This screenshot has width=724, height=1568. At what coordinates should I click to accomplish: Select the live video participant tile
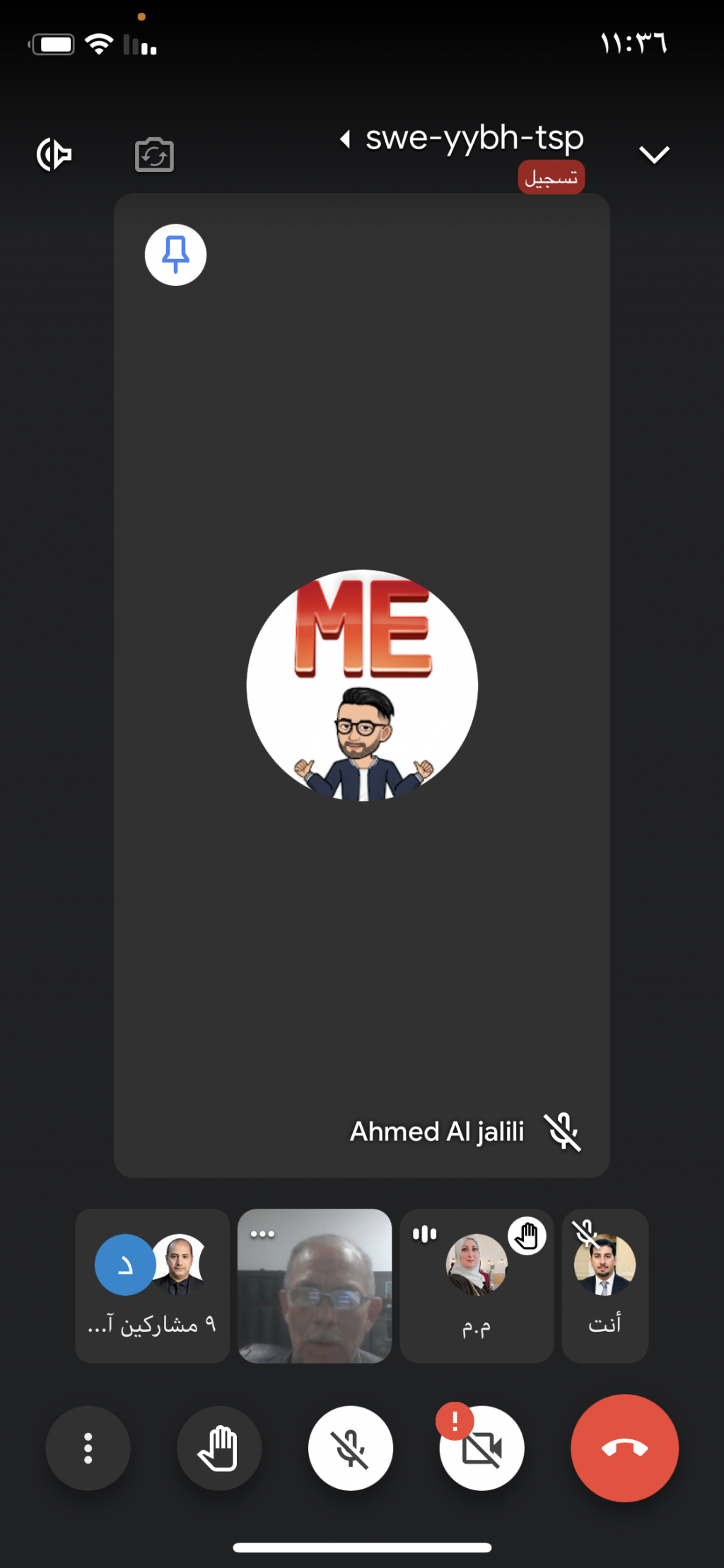click(x=315, y=1285)
